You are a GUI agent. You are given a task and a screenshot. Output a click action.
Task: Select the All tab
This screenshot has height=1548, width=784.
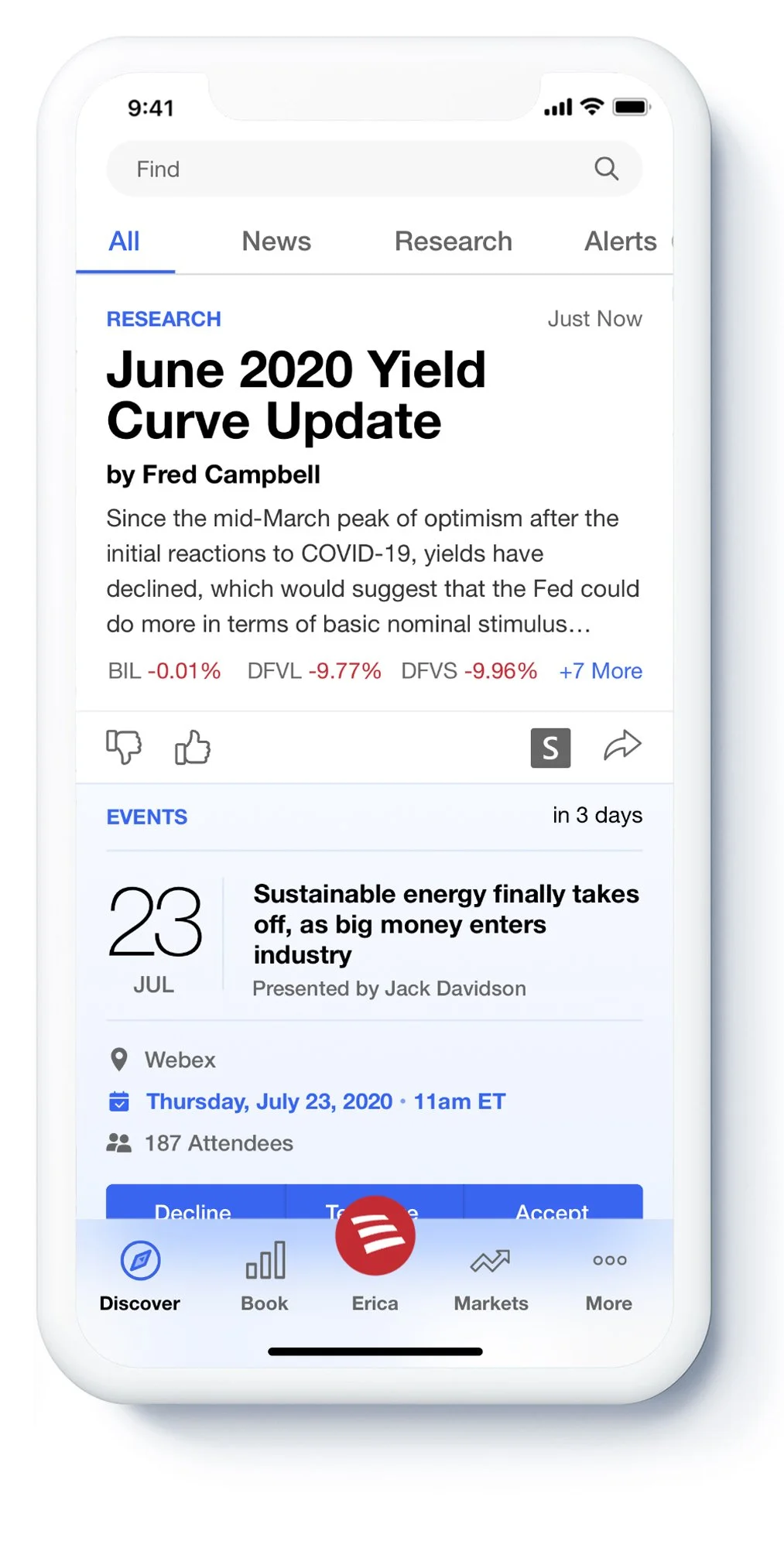pyautogui.click(x=124, y=241)
